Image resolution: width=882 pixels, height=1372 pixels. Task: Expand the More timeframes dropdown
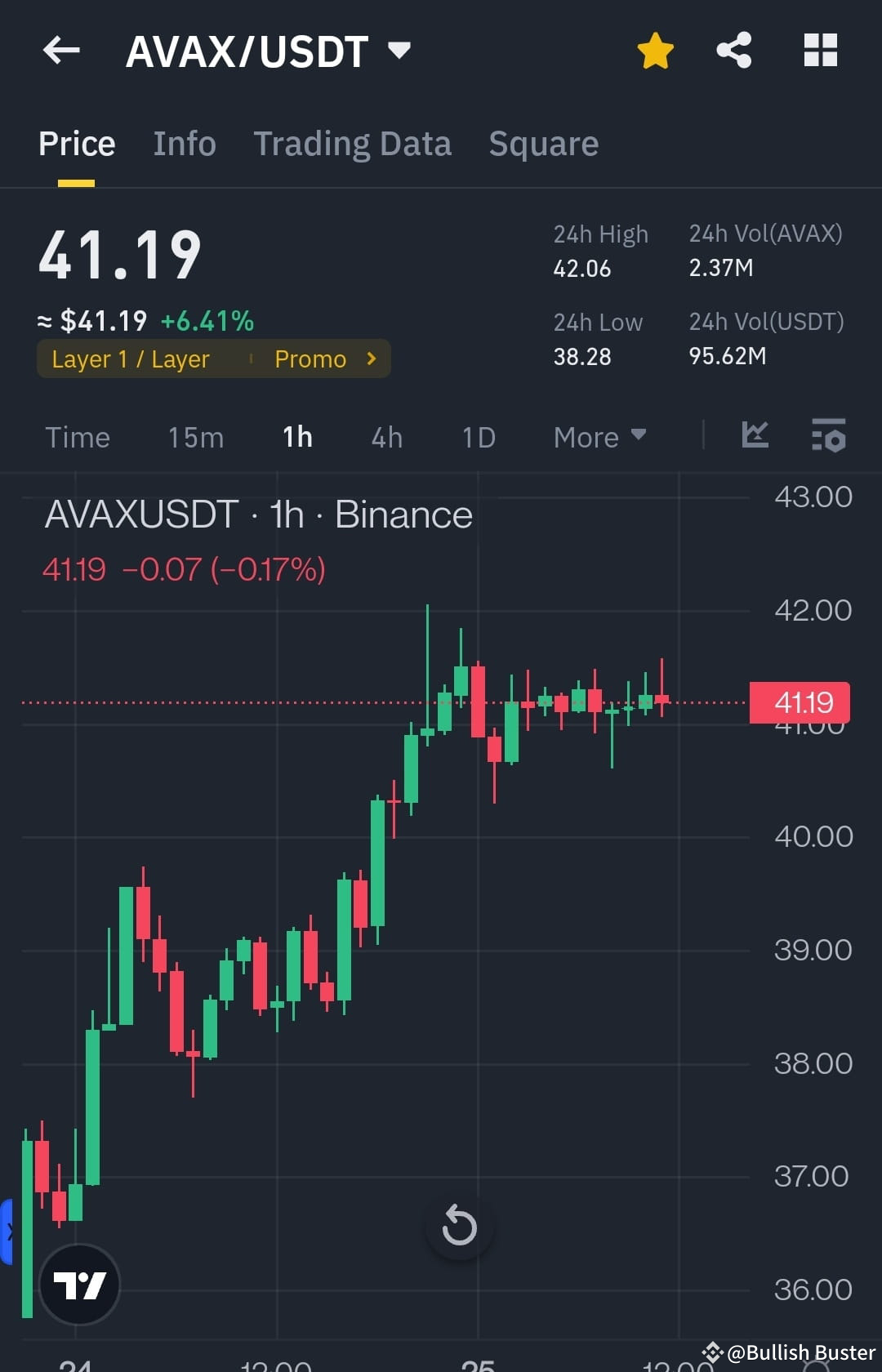click(x=599, y=437)
